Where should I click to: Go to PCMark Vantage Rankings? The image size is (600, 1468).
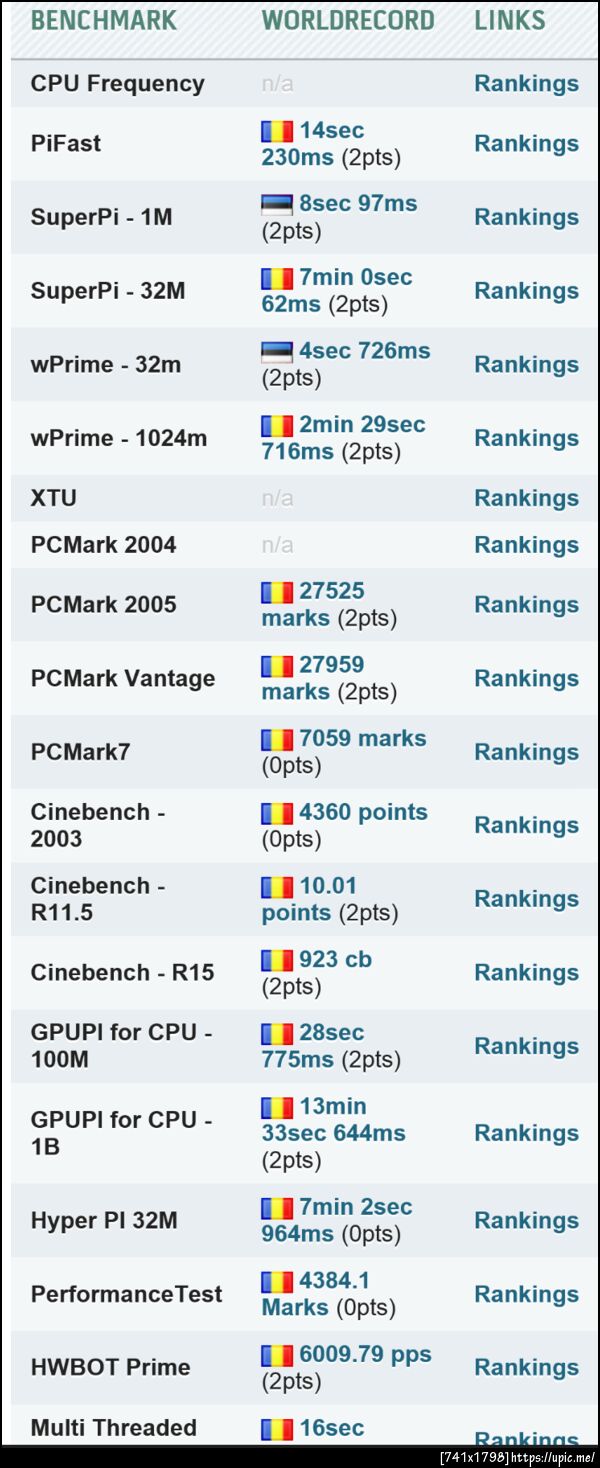pos(526,678)
